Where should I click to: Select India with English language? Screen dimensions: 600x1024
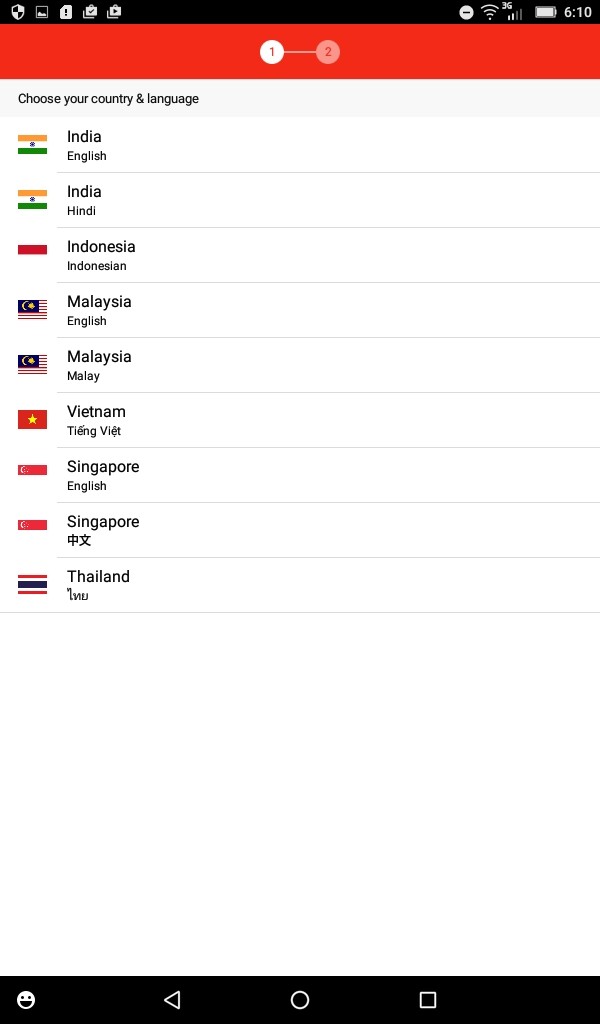[x=300, y=145]
